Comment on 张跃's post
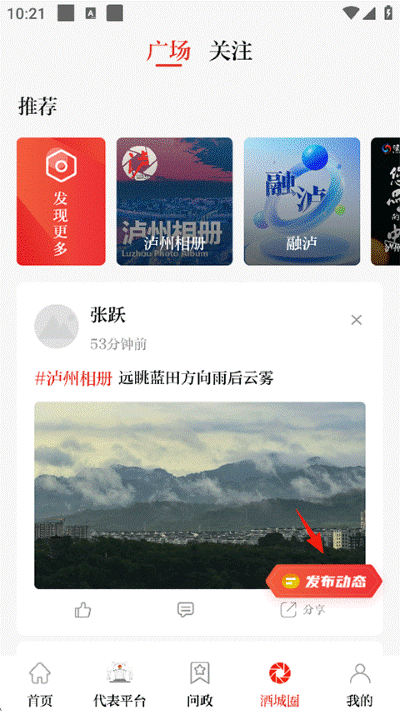 [x=185, y=609]
